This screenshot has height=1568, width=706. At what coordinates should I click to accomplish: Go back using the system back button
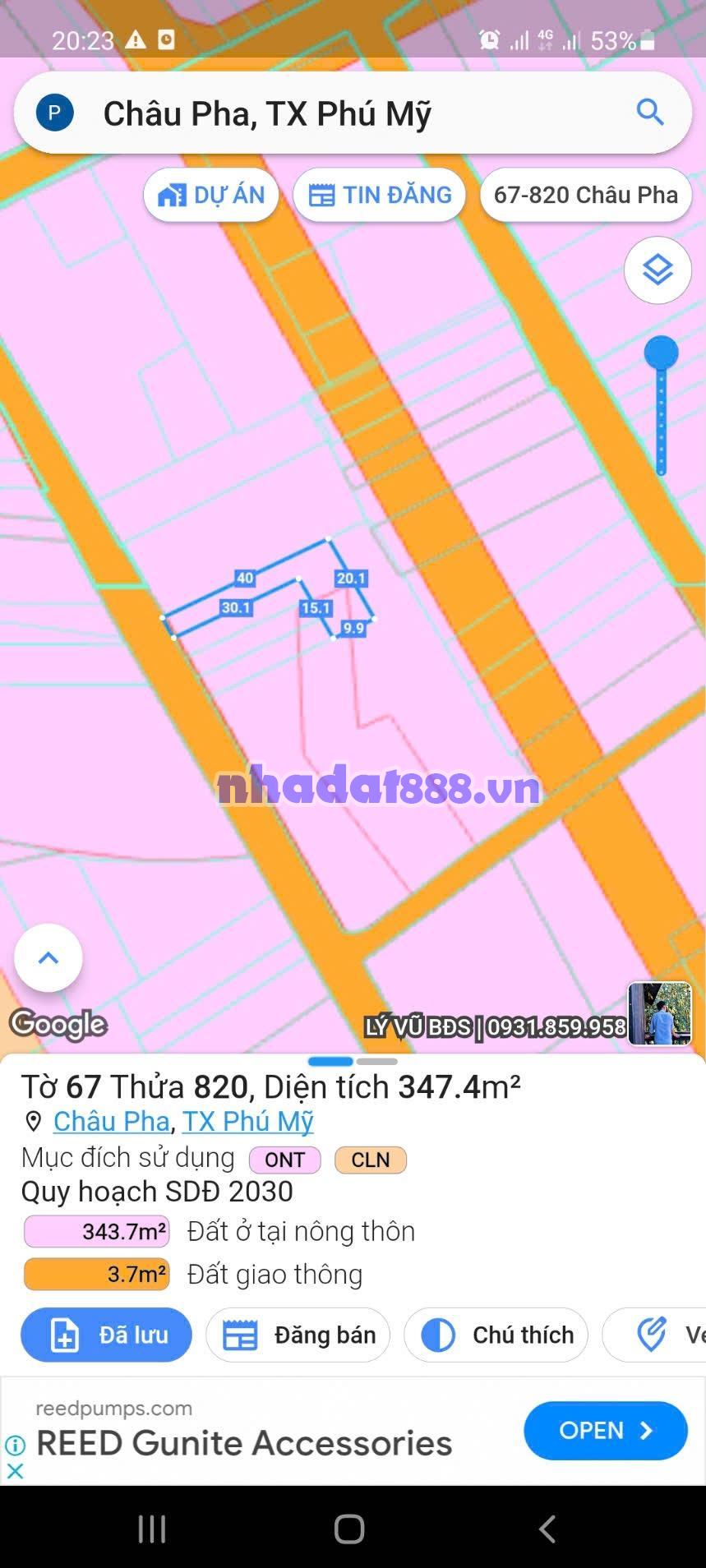point(547,1529)
